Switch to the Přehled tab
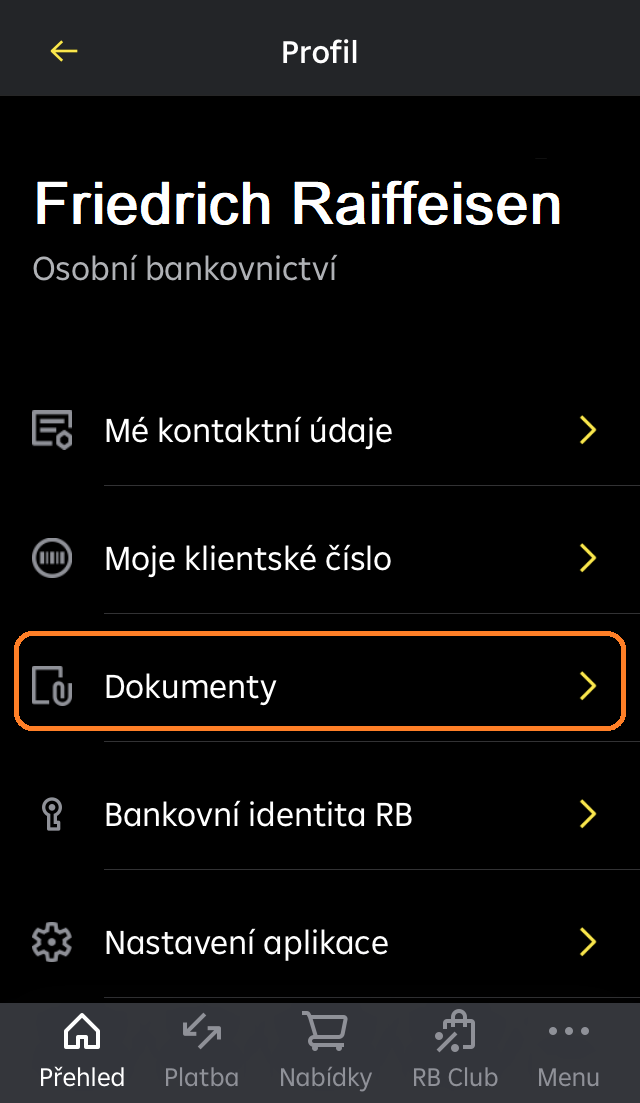Viewport: 640px width, 1103px height. [x=82, y=1052]
